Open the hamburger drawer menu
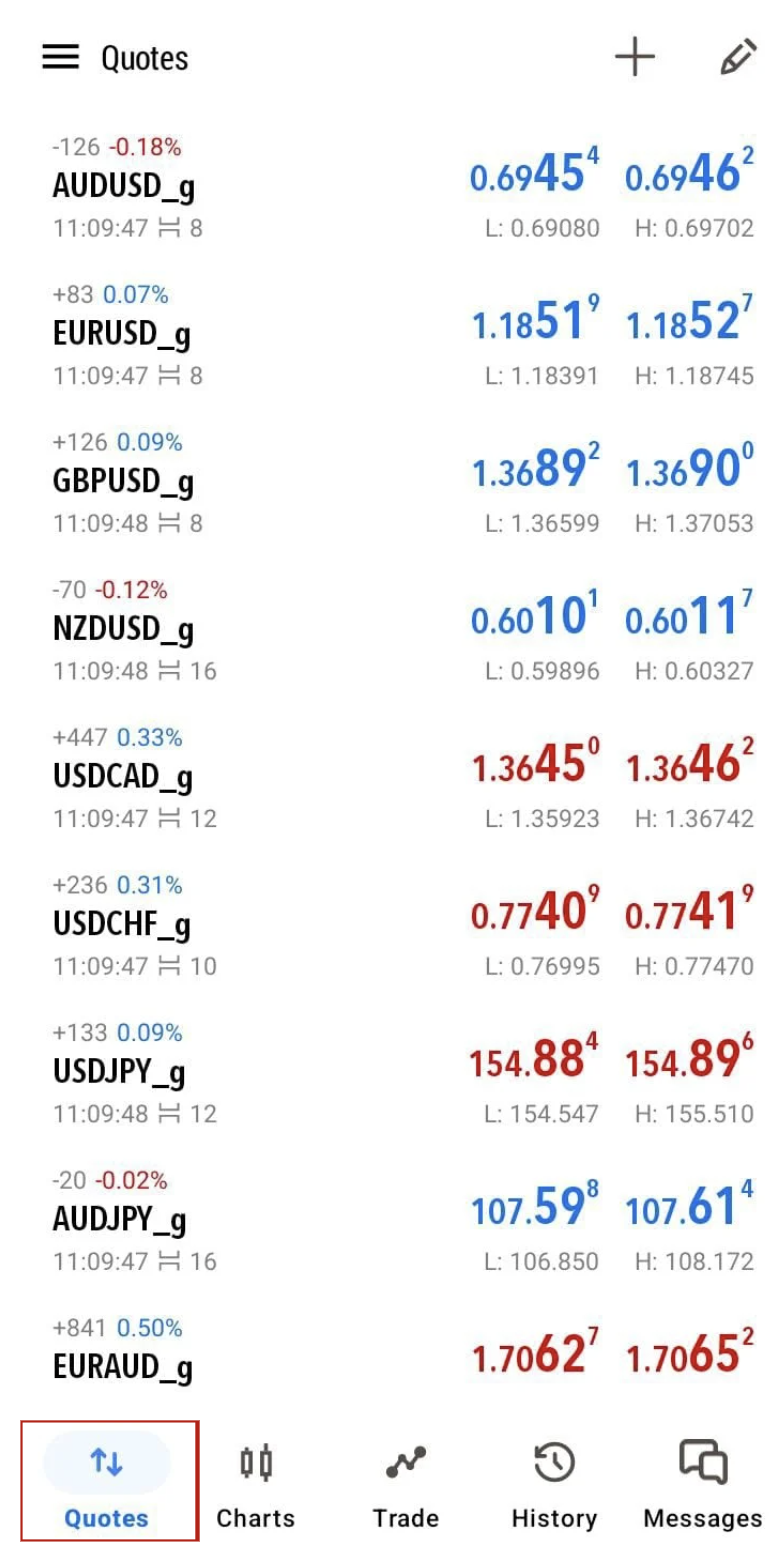The image size is (784, 1560). pos(60,58)
